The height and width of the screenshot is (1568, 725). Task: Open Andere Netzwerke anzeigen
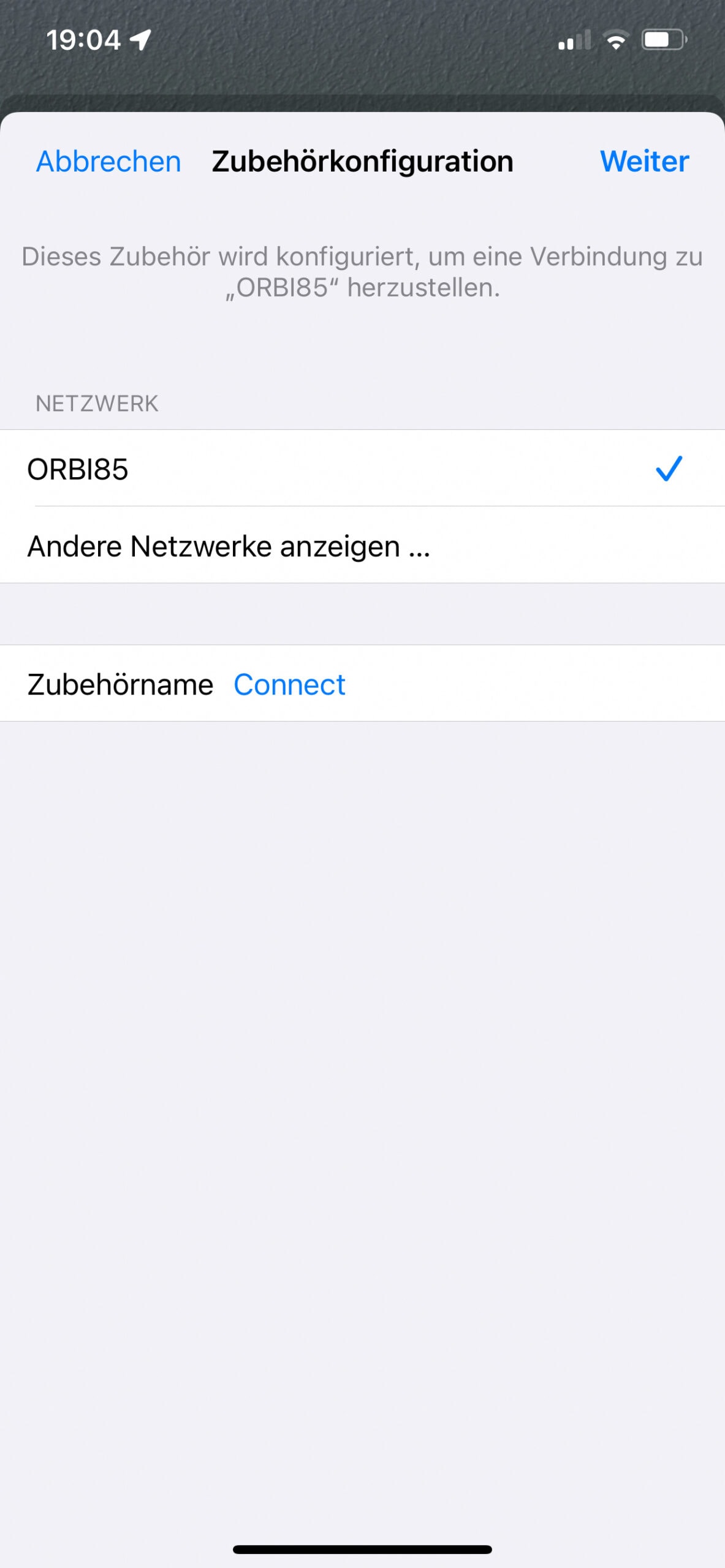(362, 545)
